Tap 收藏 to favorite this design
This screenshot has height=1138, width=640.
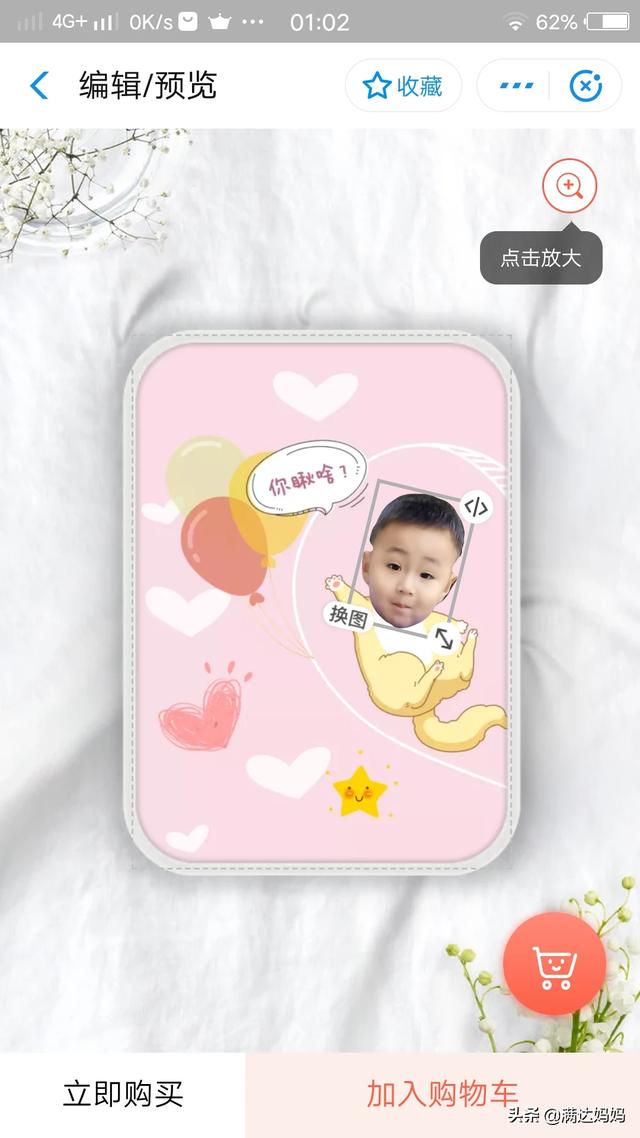403,86
